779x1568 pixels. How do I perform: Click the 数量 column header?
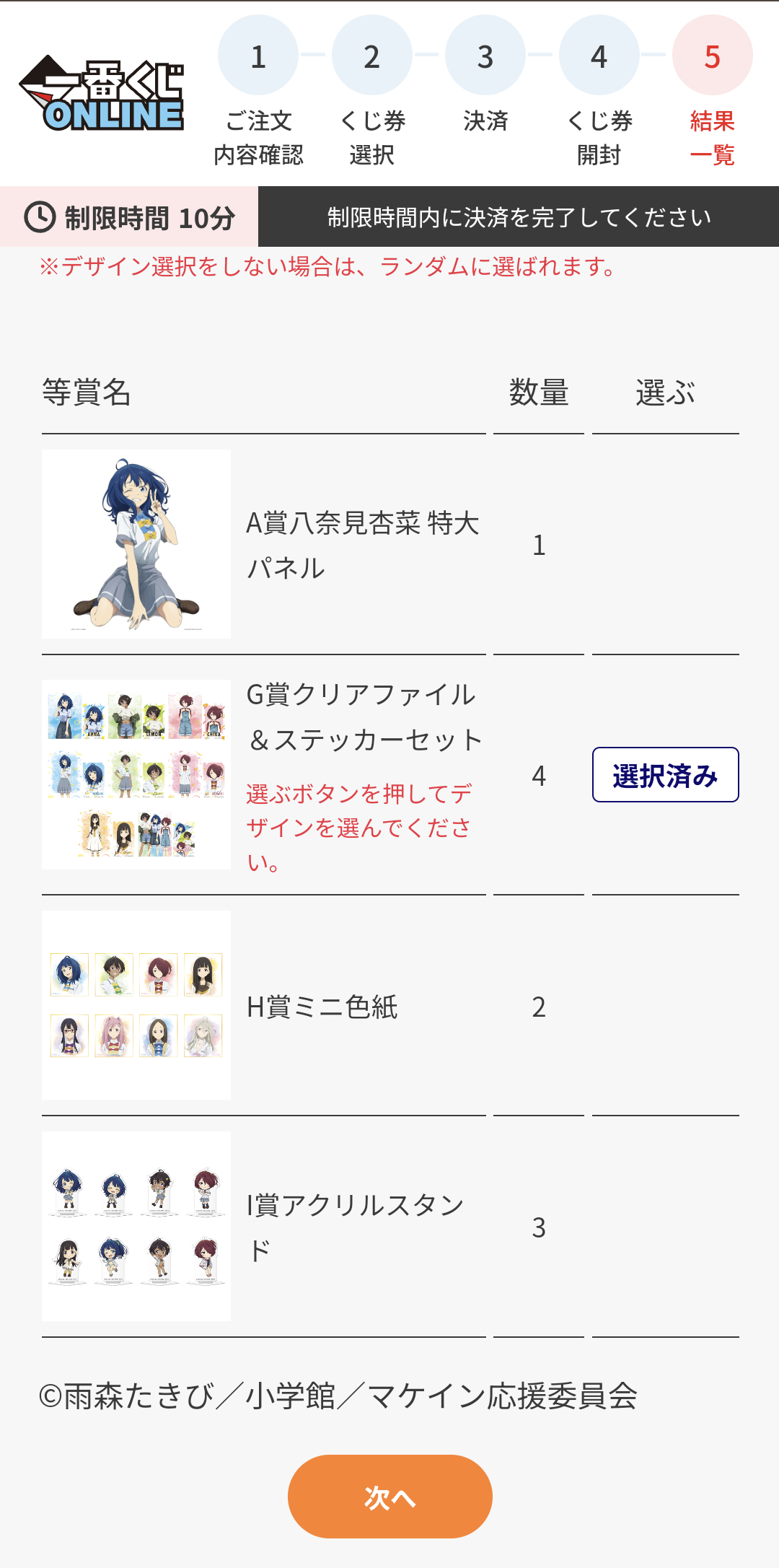(537, 392)
